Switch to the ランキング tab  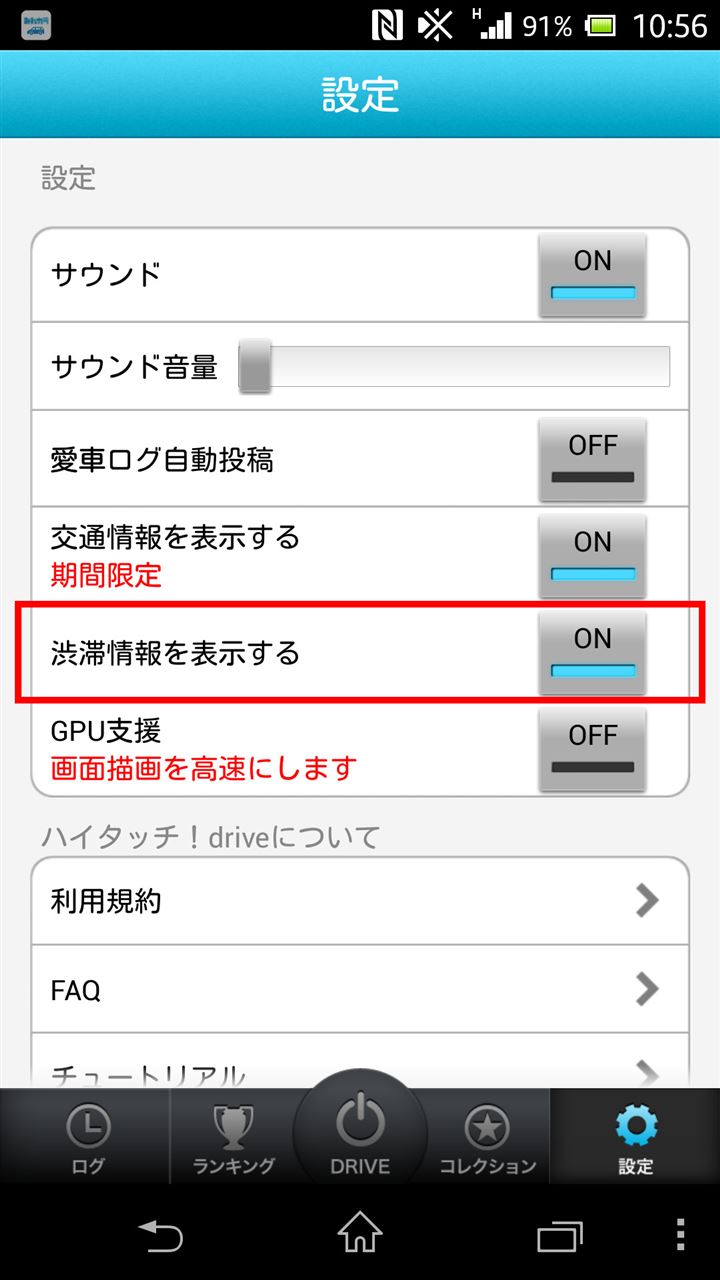pos(234,1137)
